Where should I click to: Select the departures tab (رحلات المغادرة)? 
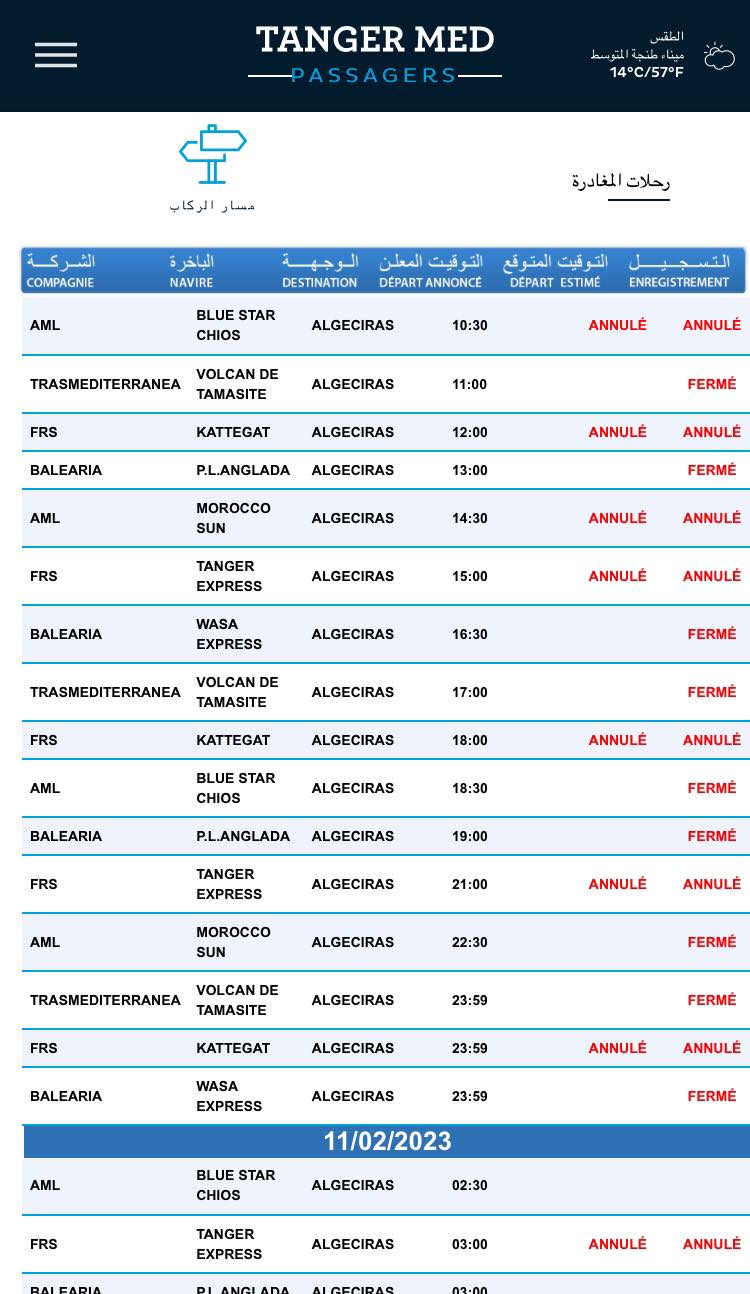click(x=621, y=182)
